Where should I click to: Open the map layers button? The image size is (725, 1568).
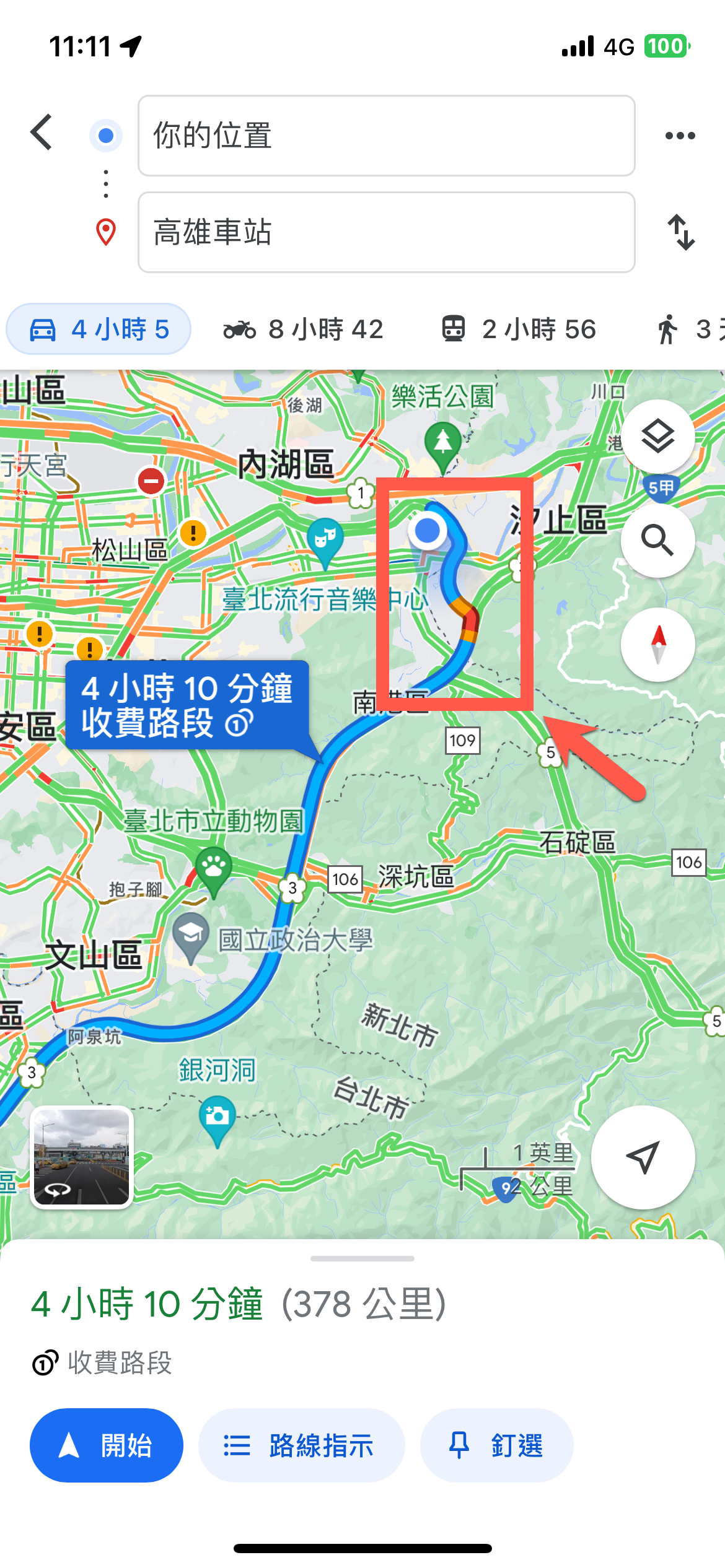[657, 437]
